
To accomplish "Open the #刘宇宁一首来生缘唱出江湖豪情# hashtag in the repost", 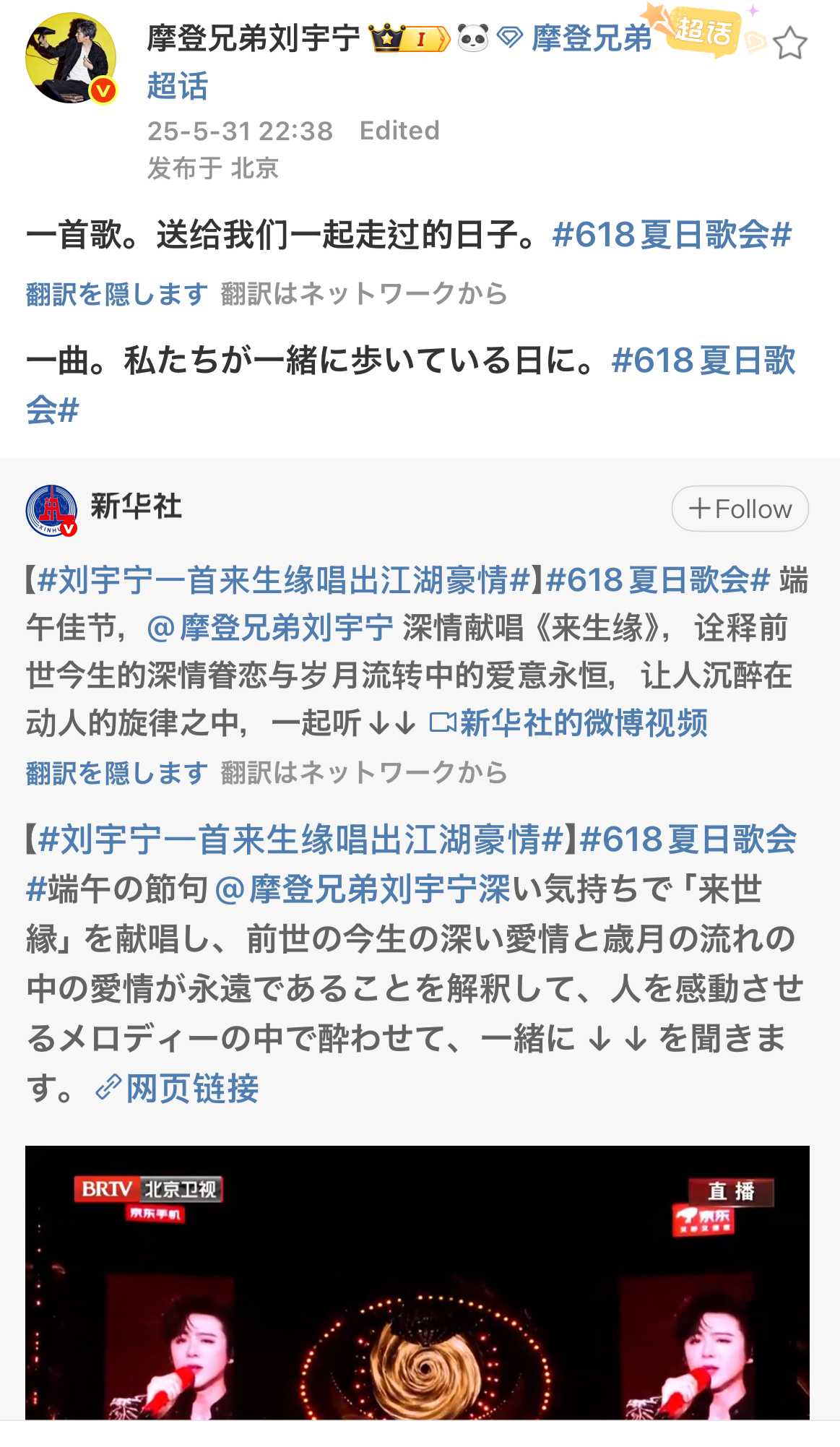I will click(x=284, y=580).
